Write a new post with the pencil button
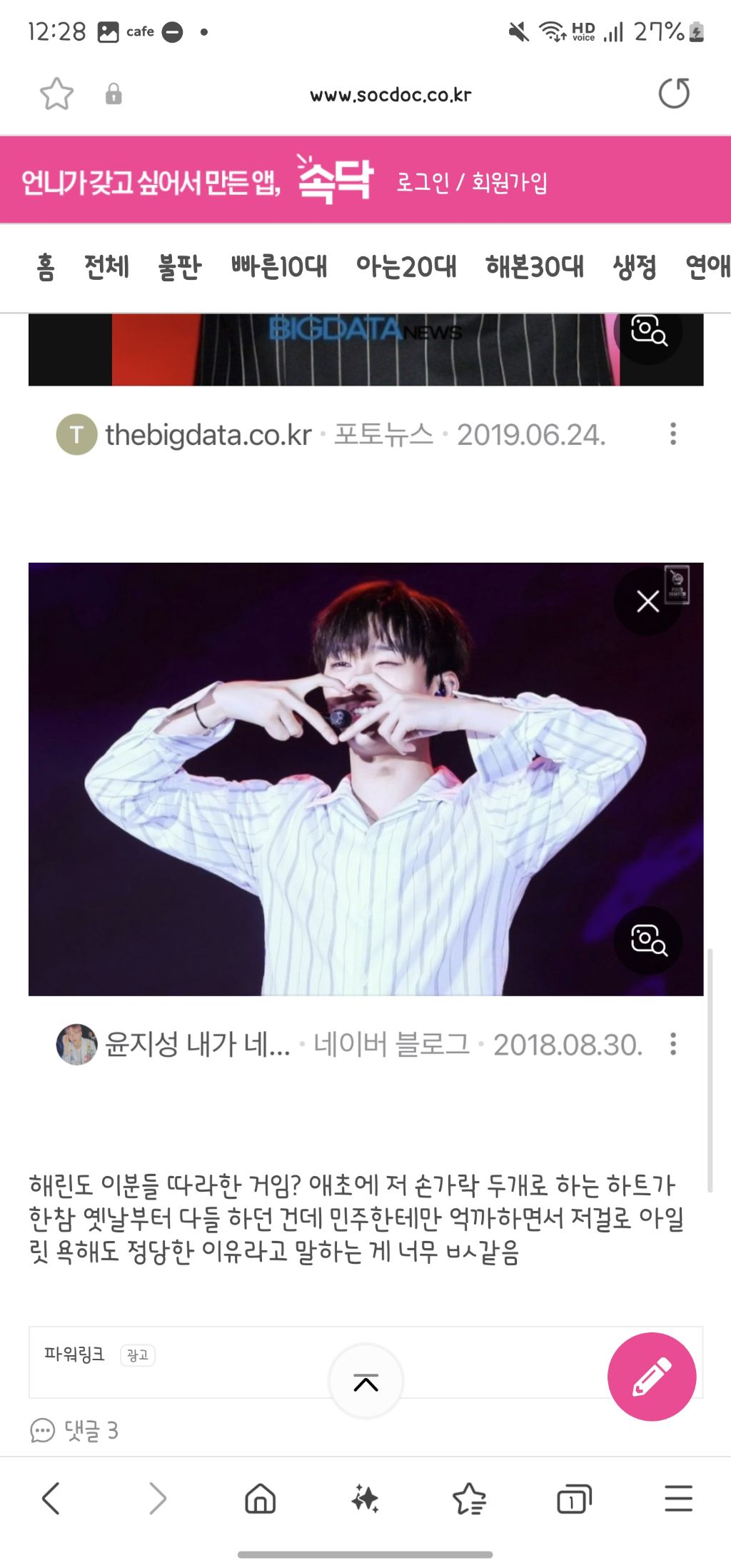 [651, 1376]
